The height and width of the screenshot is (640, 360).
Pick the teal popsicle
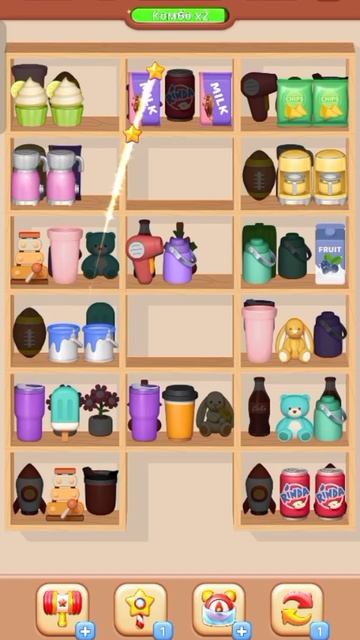(x=64, y=411)
